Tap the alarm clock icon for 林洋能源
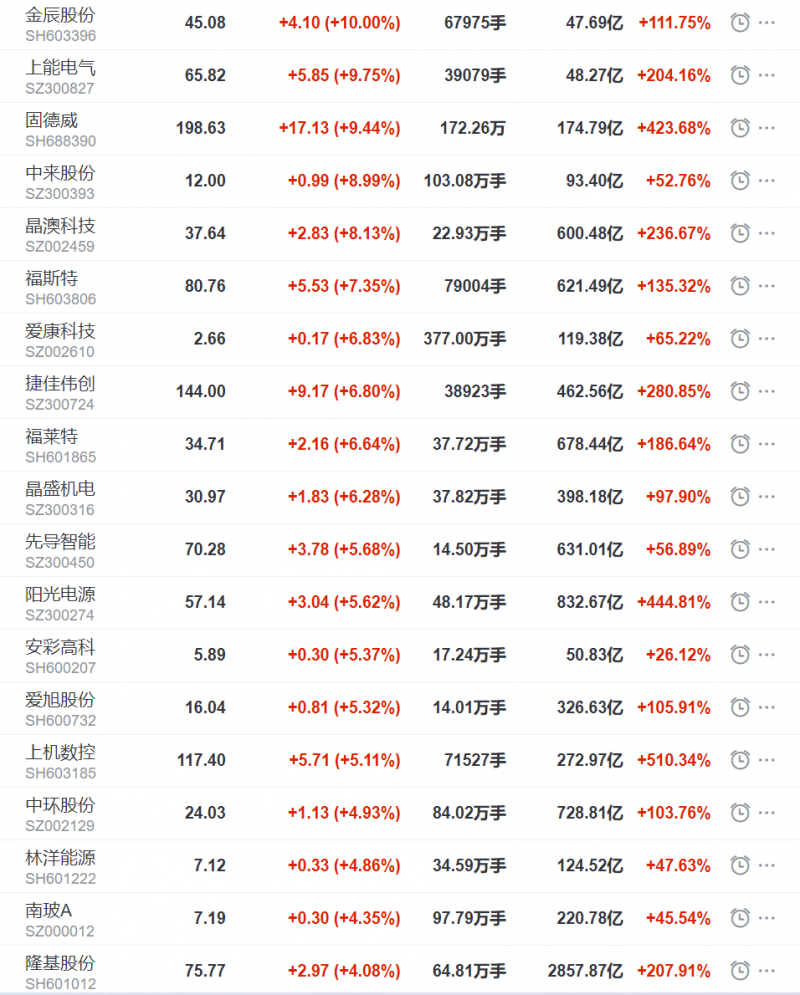 tap(740, 865)
